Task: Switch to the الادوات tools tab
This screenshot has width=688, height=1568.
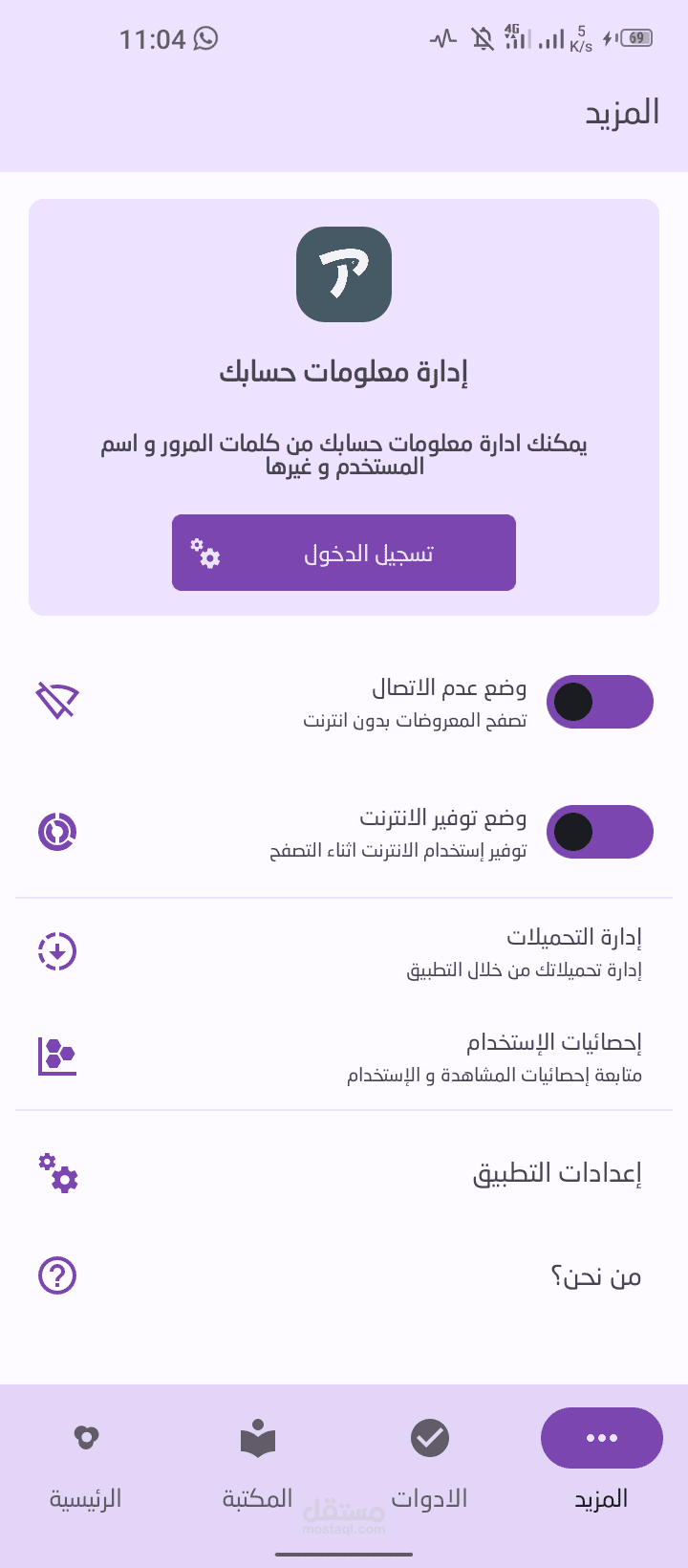Action: coord(430,1461)
